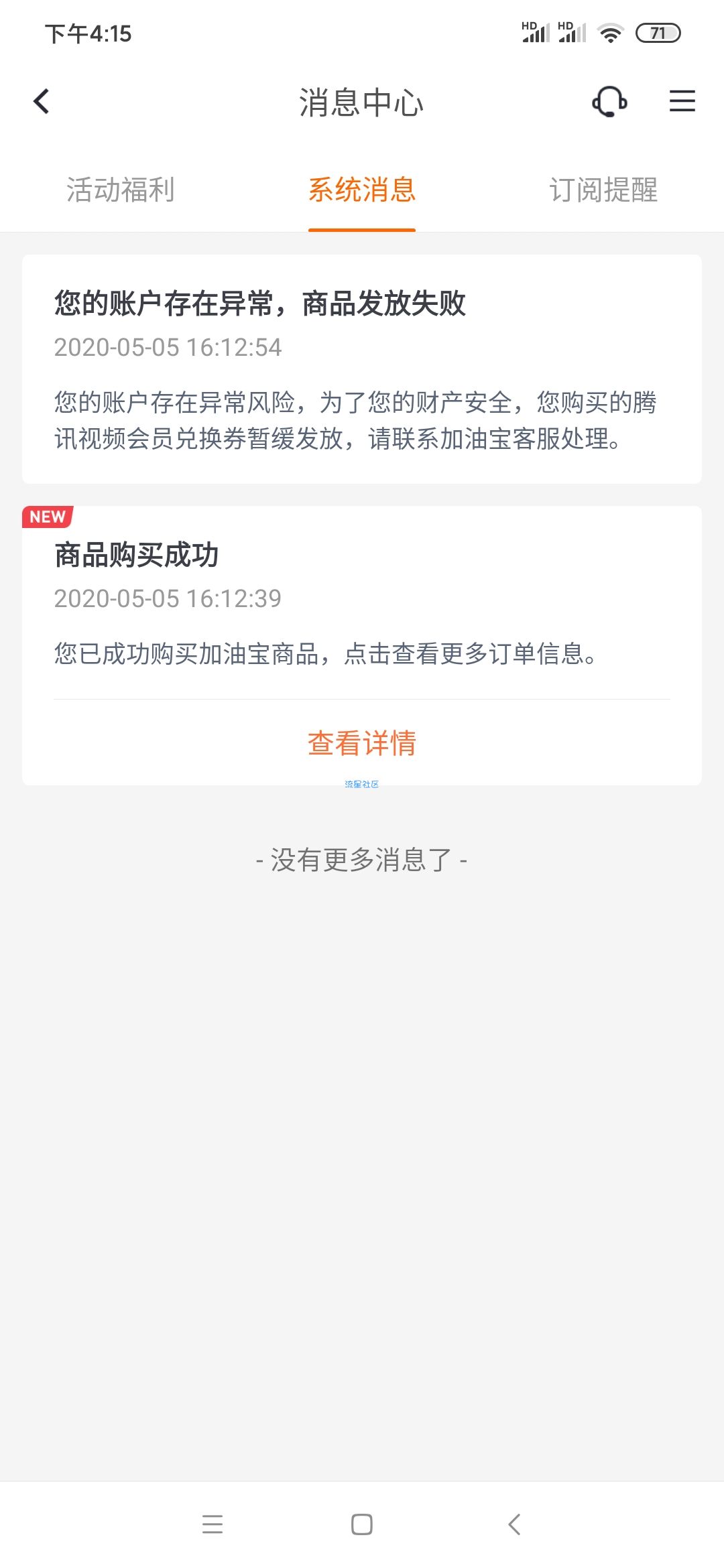Image resolution: width=724 pixels, height=1568 pixels.
Task: Go to home screen via system button
Action: 362,1524
